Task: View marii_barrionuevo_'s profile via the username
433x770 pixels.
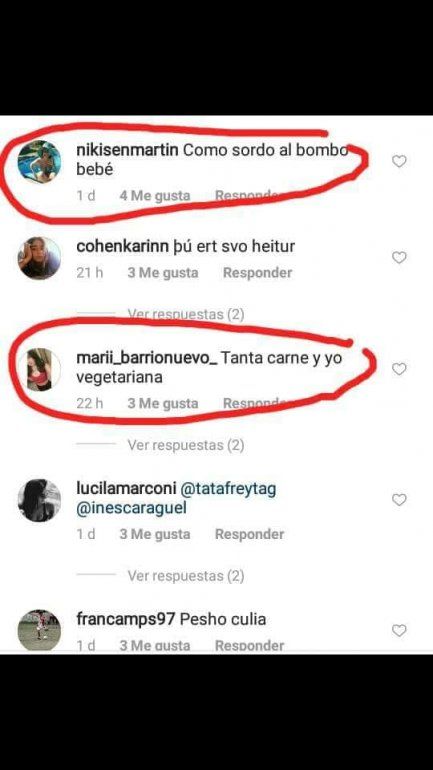Action: (147, 358)
